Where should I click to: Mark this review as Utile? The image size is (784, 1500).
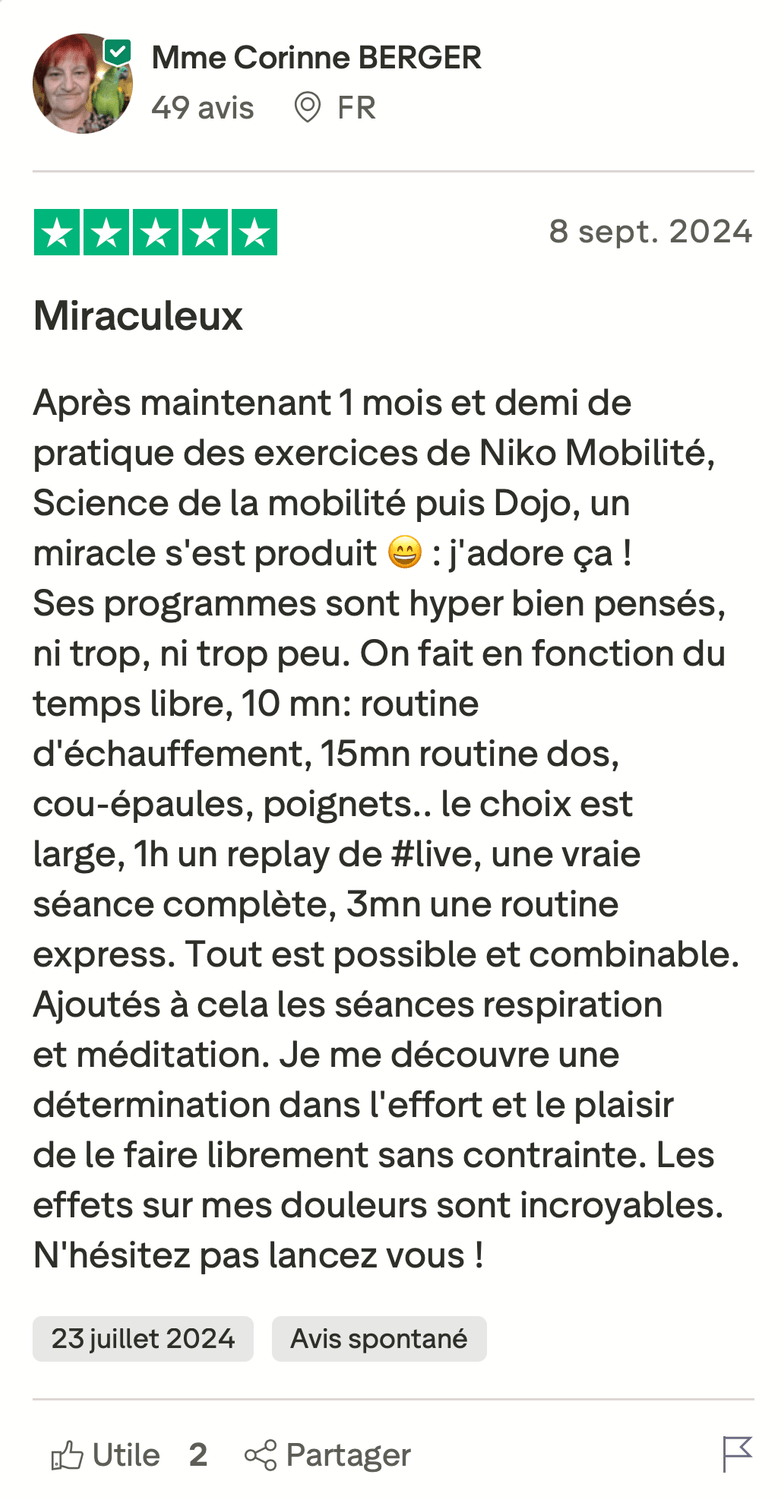(106, 1455)
